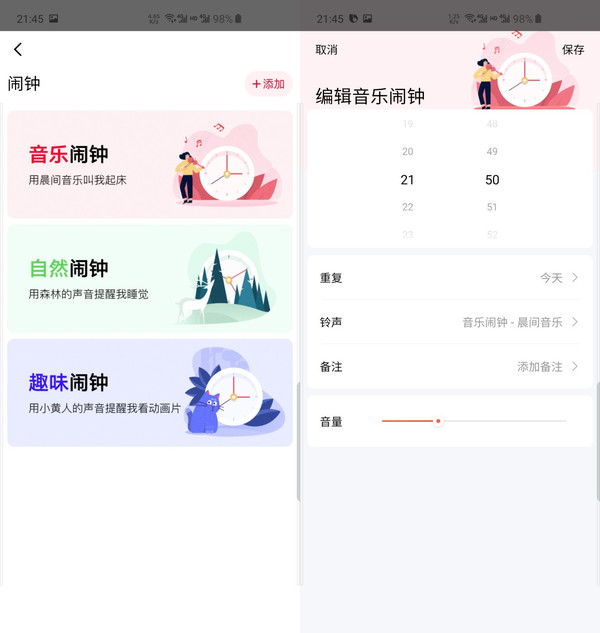Adjust the 音量 volume slider
600x633 pixels.
438,421
